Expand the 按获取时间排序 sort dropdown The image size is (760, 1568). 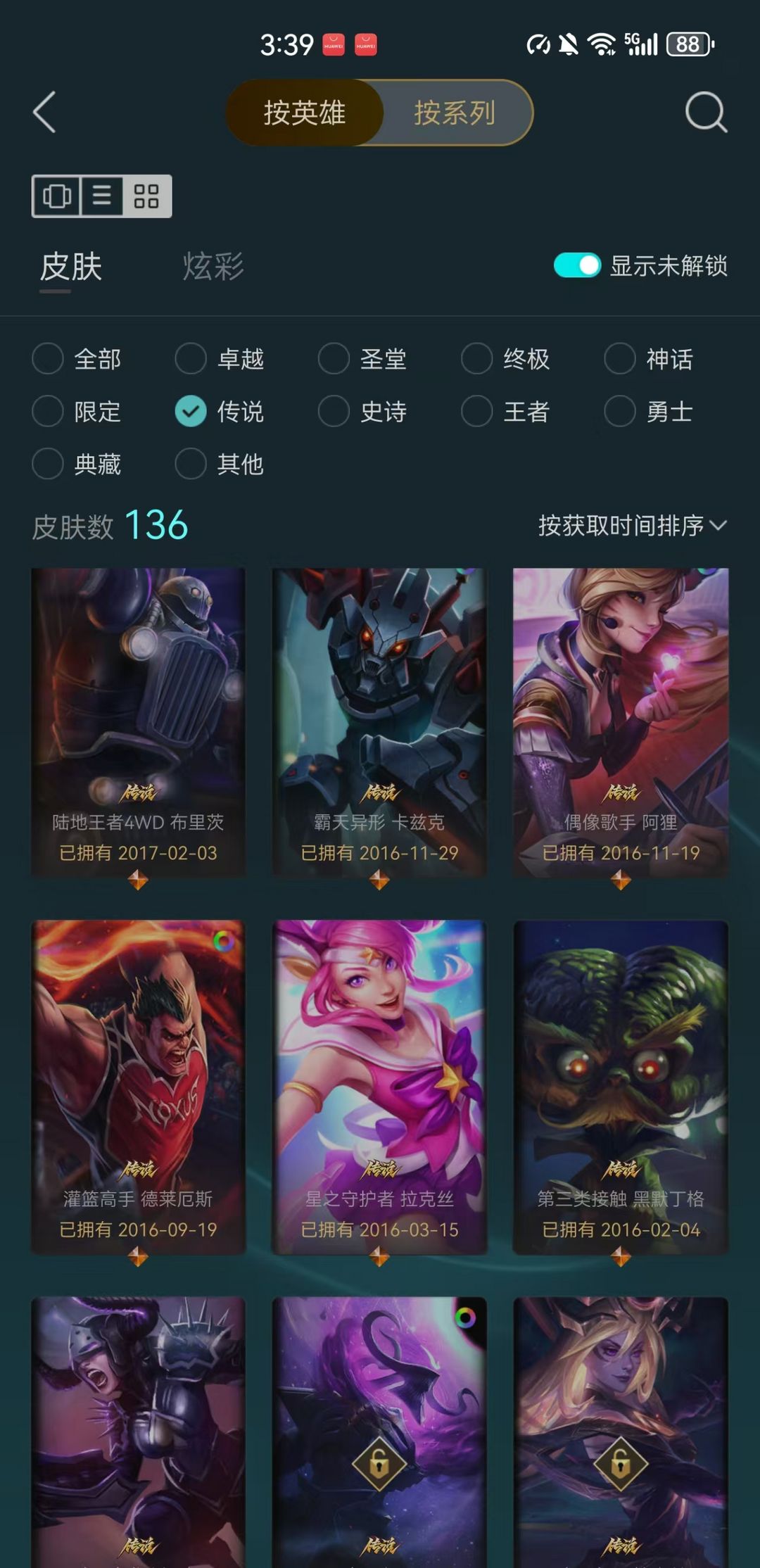(x=632, y=526)
